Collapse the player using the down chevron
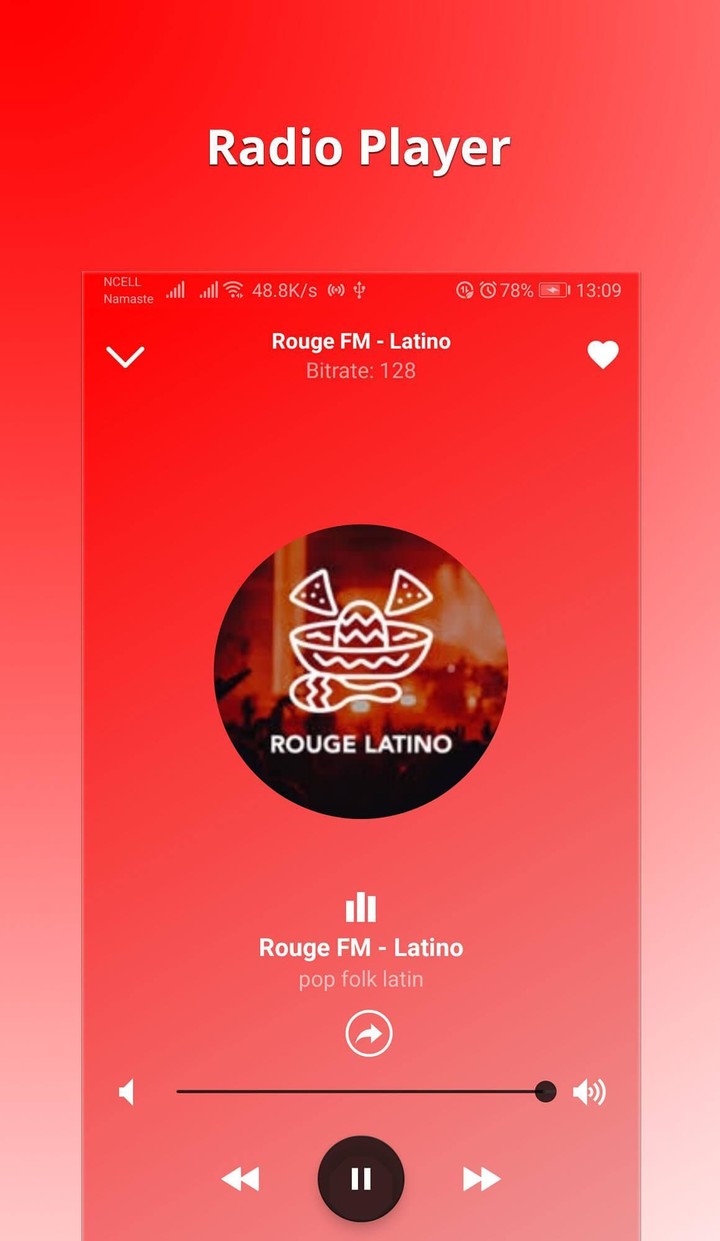The height and width of the screenshot is (1241, 720). click(x=125, y=357)
